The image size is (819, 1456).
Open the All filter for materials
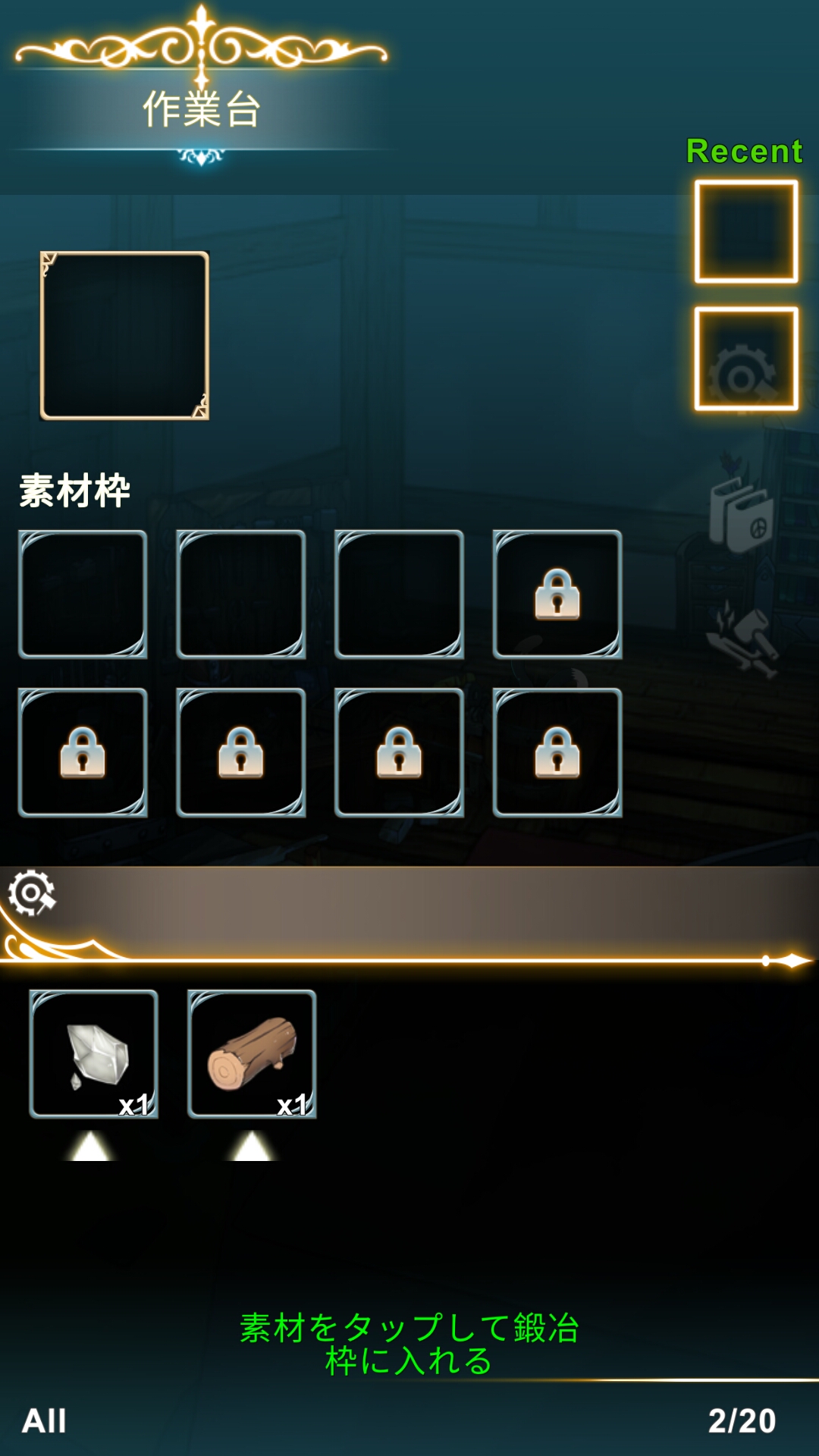click(44, 1420)
